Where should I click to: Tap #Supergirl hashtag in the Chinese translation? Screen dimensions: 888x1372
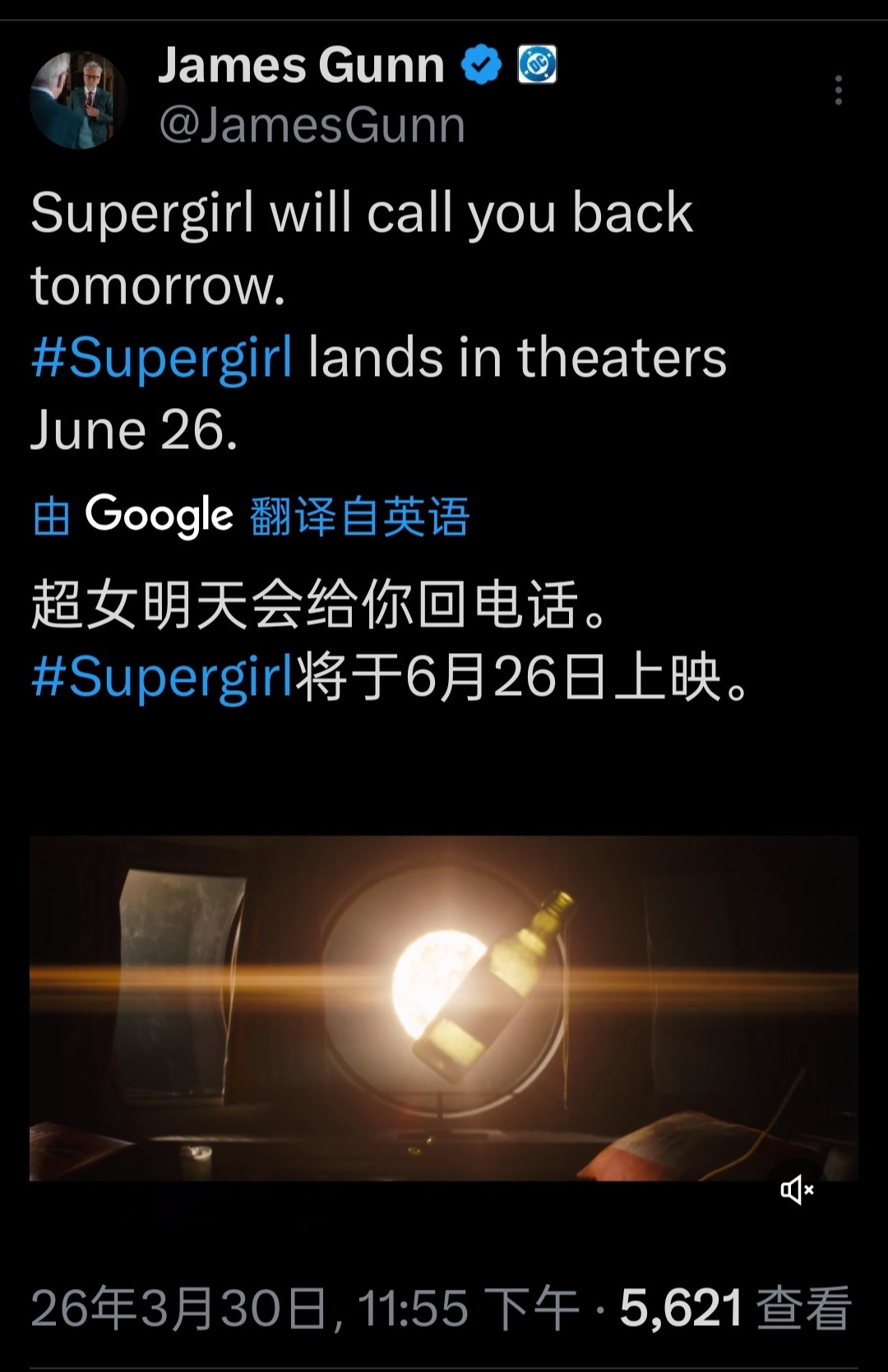pos(161,677)
